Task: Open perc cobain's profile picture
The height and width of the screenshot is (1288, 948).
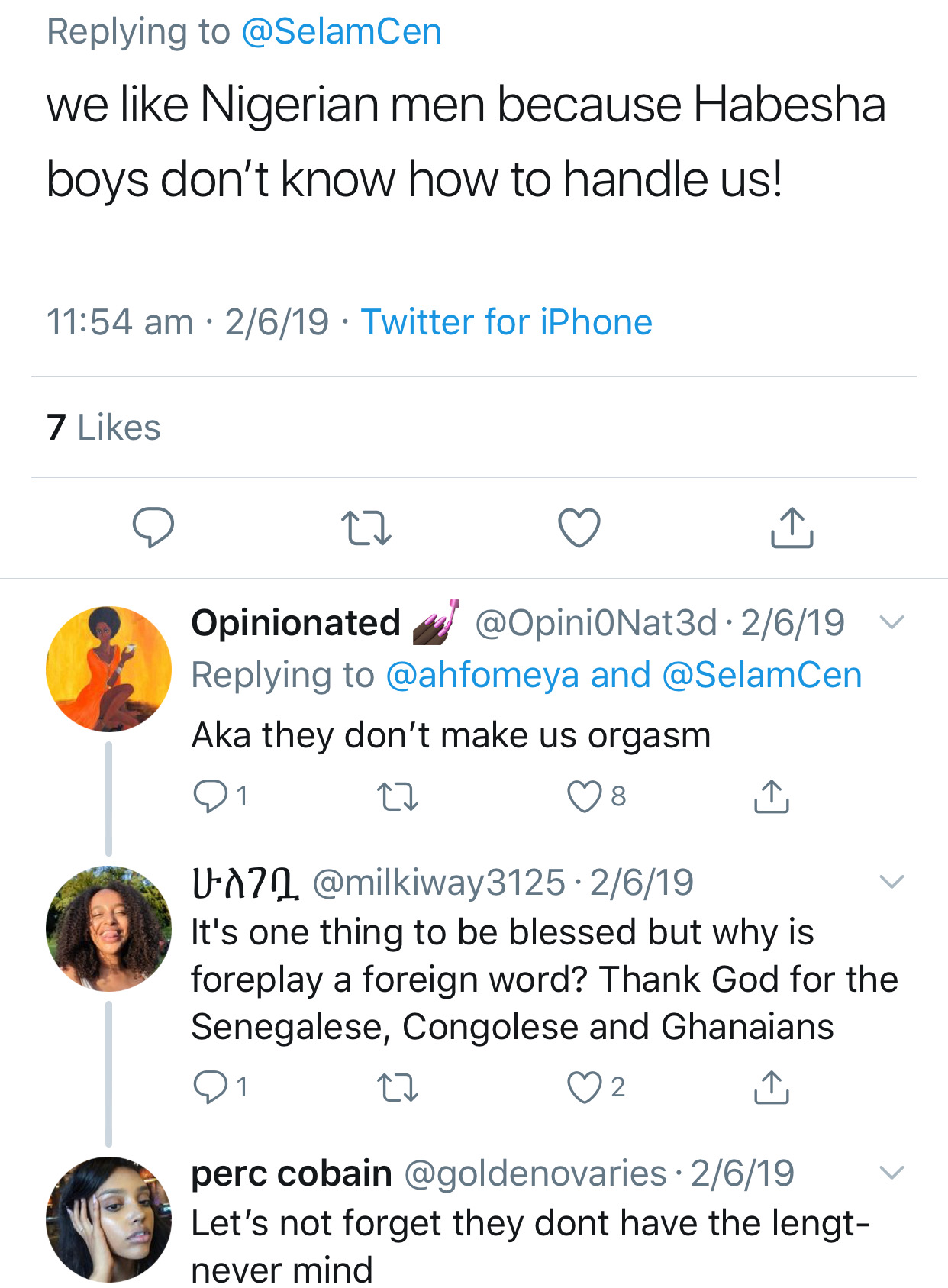Action: coord(108,1219)
